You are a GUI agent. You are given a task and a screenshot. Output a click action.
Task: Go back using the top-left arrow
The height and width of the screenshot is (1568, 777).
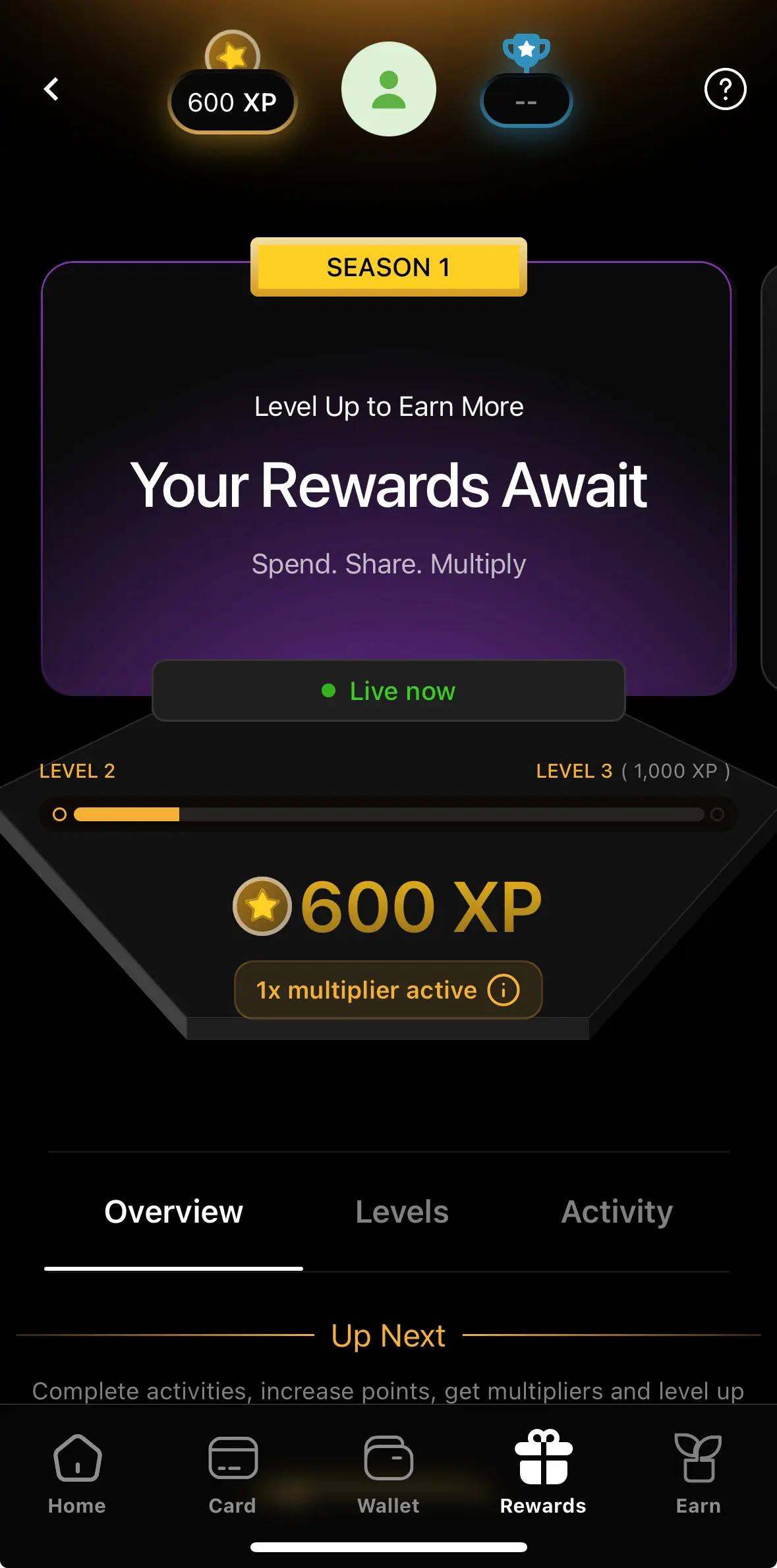[x=51, y=89]
